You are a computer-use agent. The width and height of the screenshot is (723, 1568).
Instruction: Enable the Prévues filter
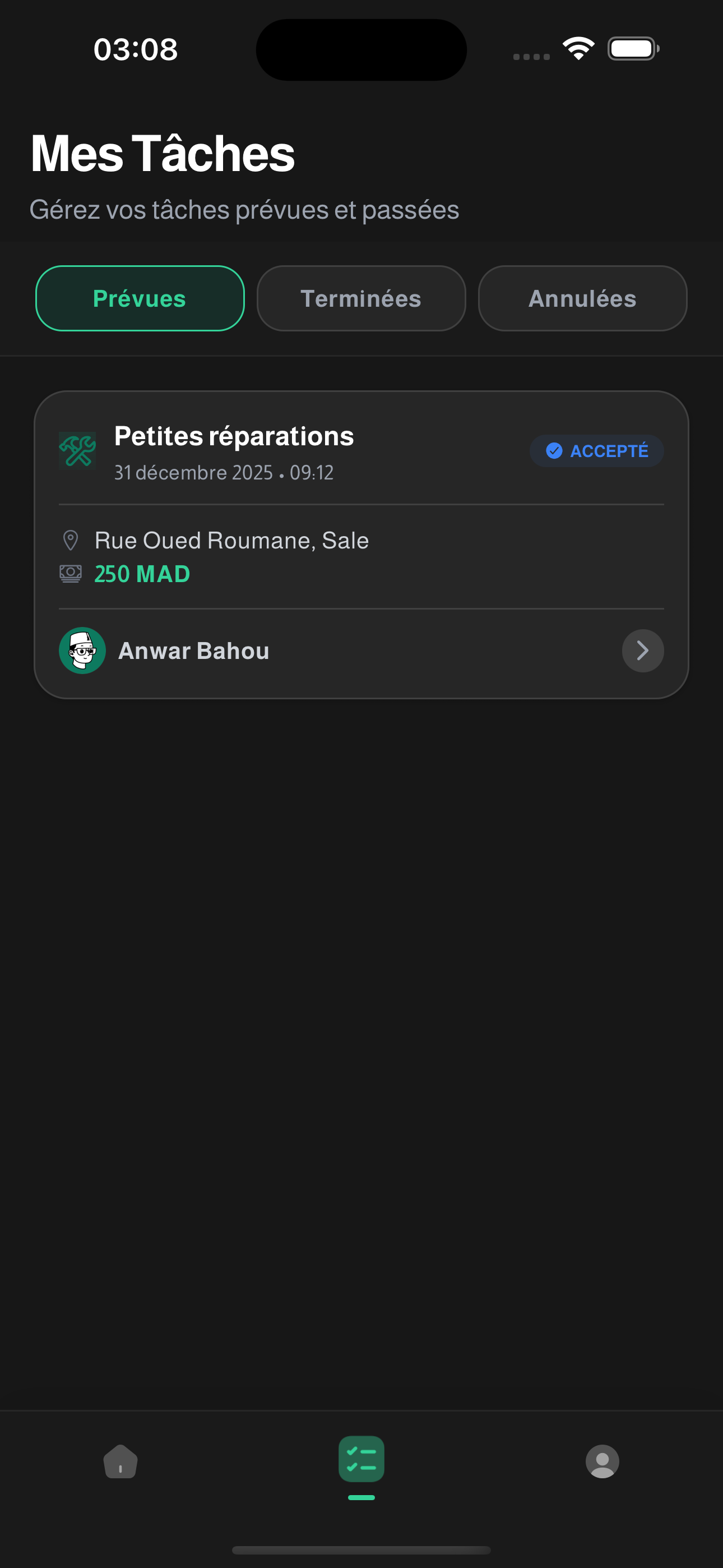pyautogui.click(x=140, y=298)
